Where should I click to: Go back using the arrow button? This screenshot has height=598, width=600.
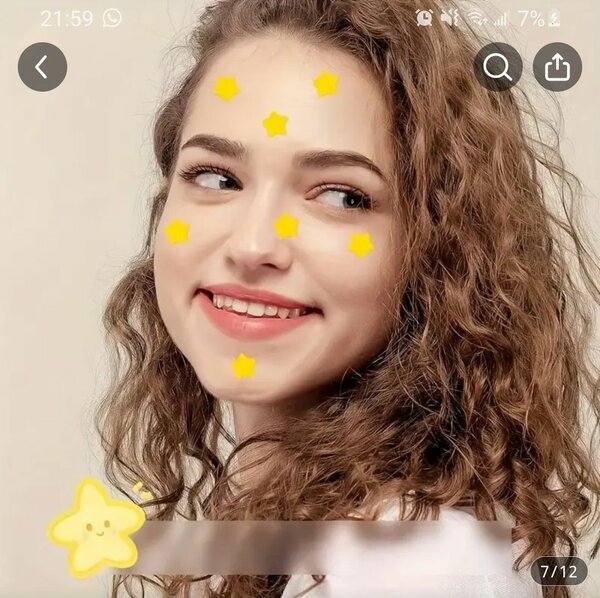pyautogui.click(x=42, y=67)
